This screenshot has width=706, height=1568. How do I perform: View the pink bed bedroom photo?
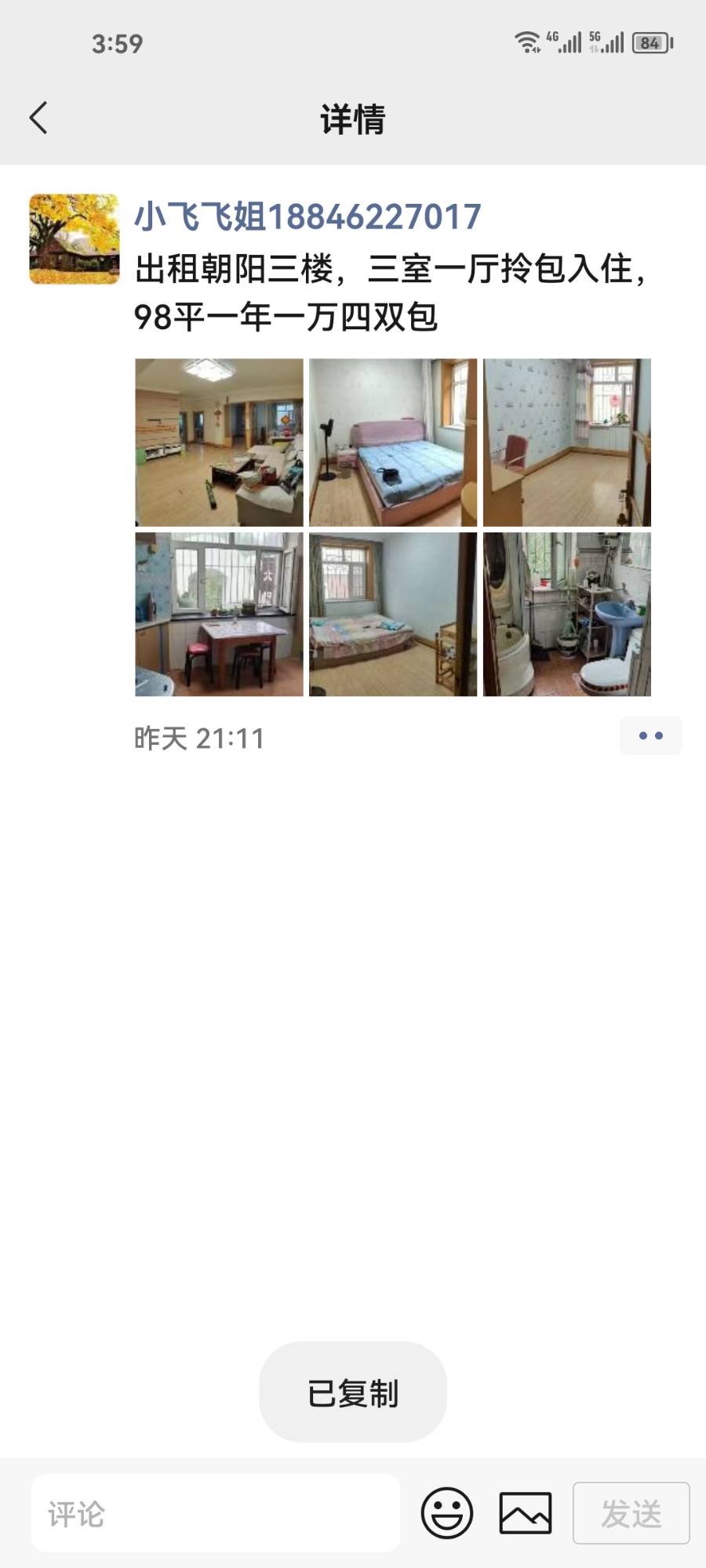pos(393,442)
